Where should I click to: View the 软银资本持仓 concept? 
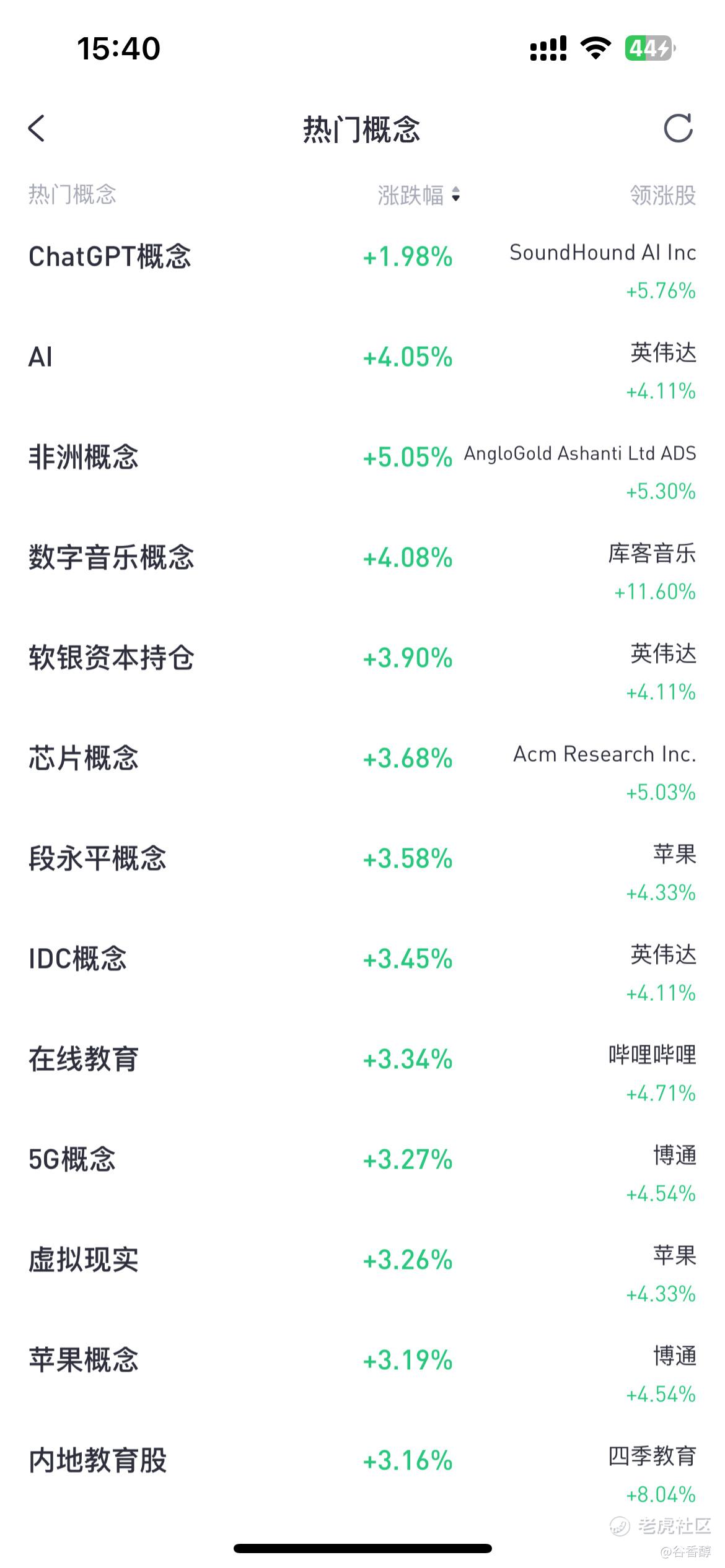(x=112, y=658)
